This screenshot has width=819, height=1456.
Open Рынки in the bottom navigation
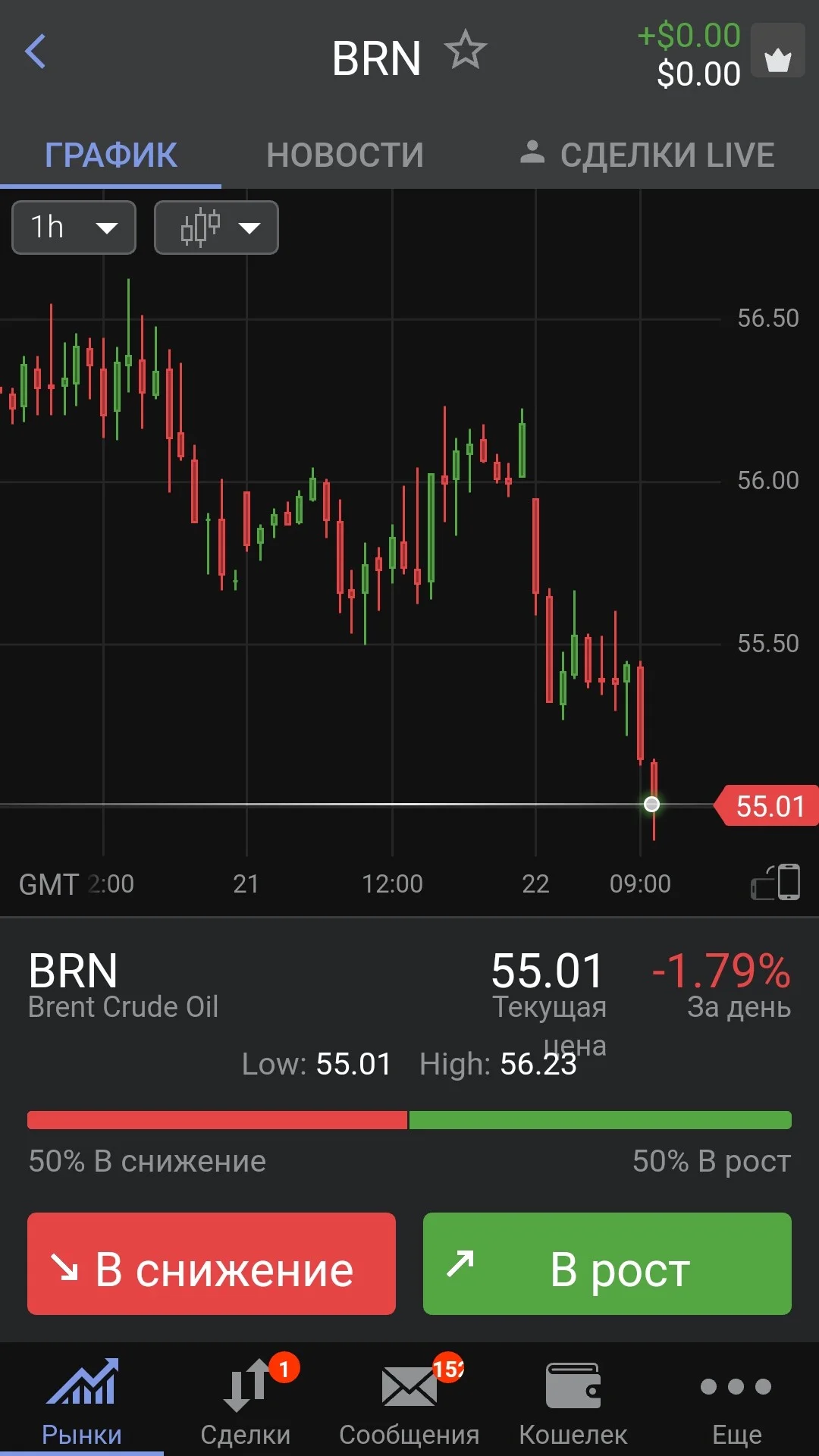[82, 1400]
